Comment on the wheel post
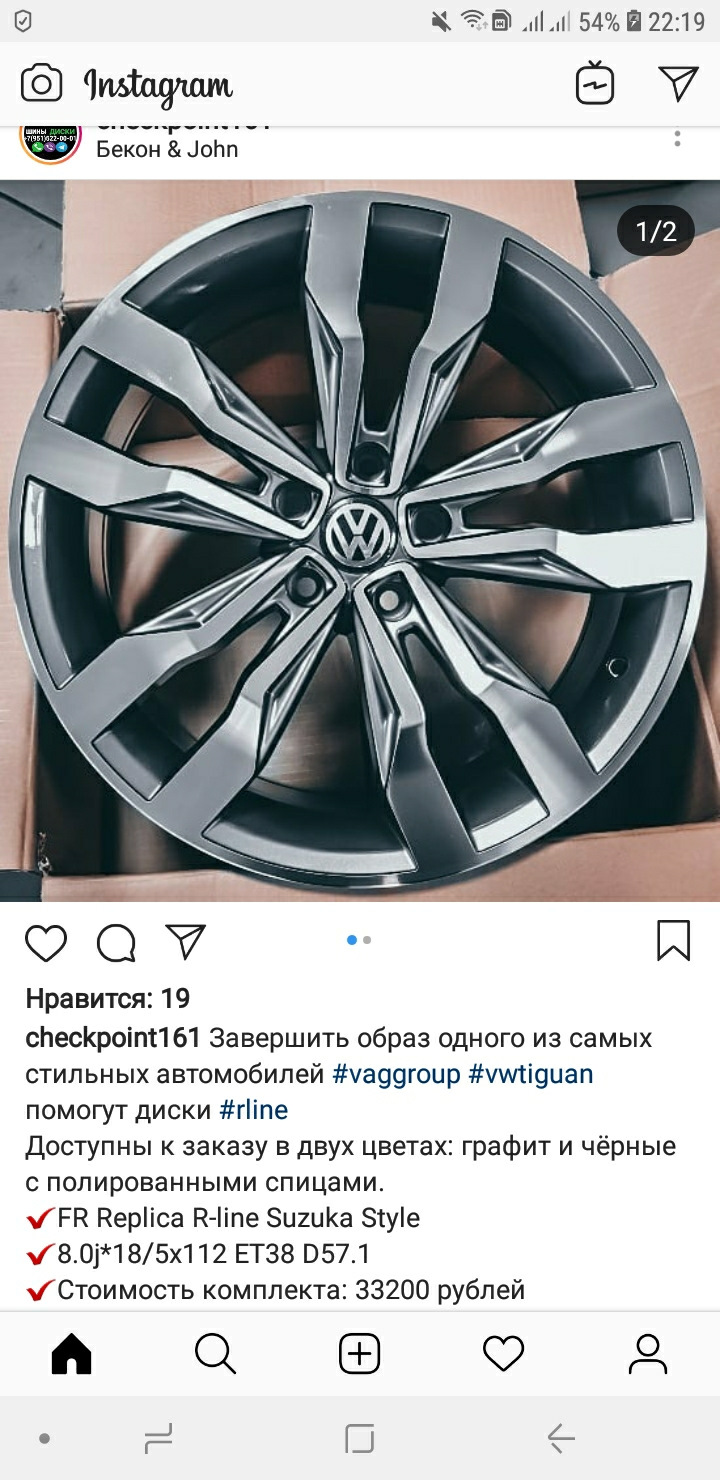 coord(116,942)
